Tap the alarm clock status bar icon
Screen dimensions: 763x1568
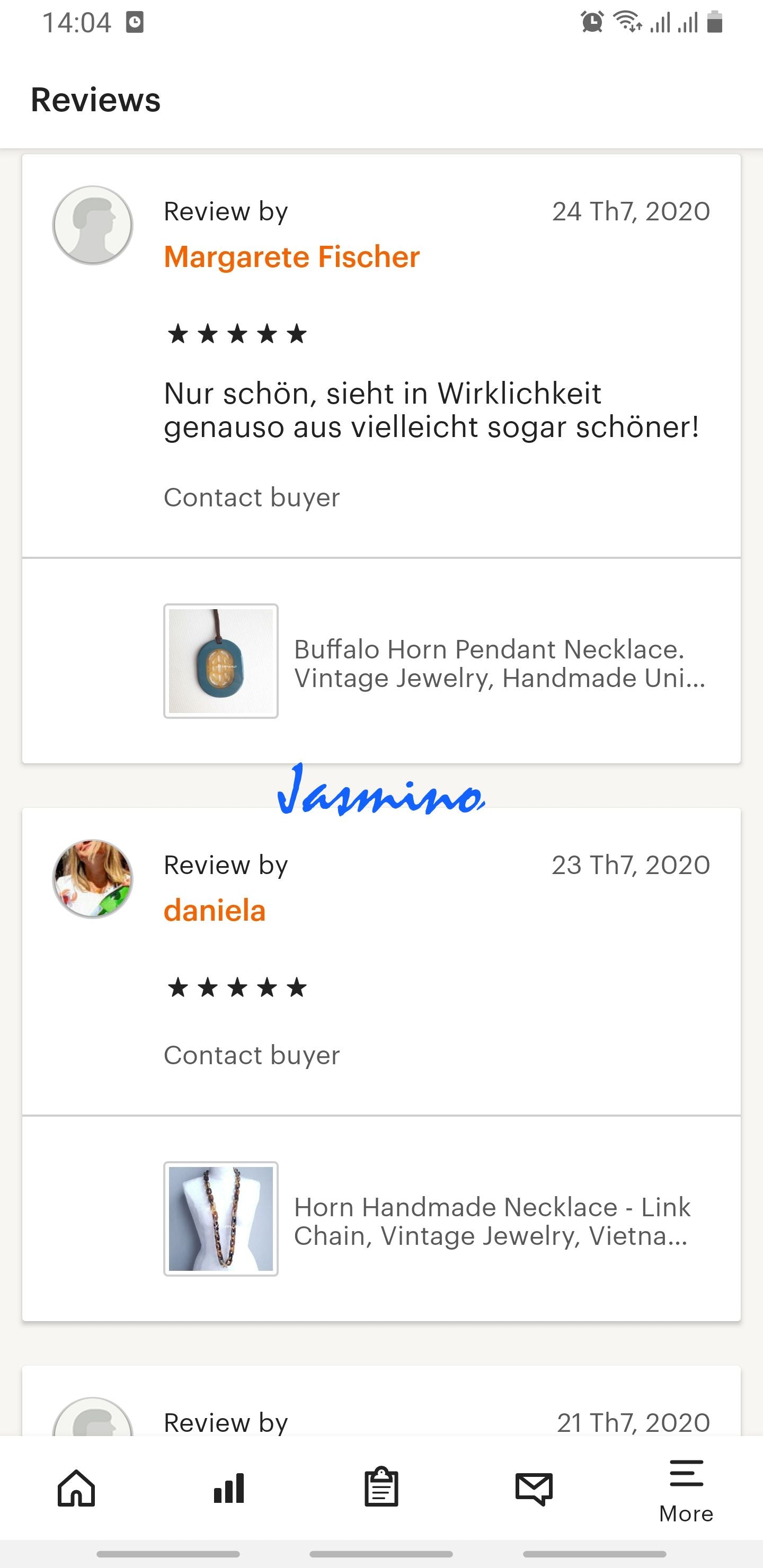(x=590, y=20)
